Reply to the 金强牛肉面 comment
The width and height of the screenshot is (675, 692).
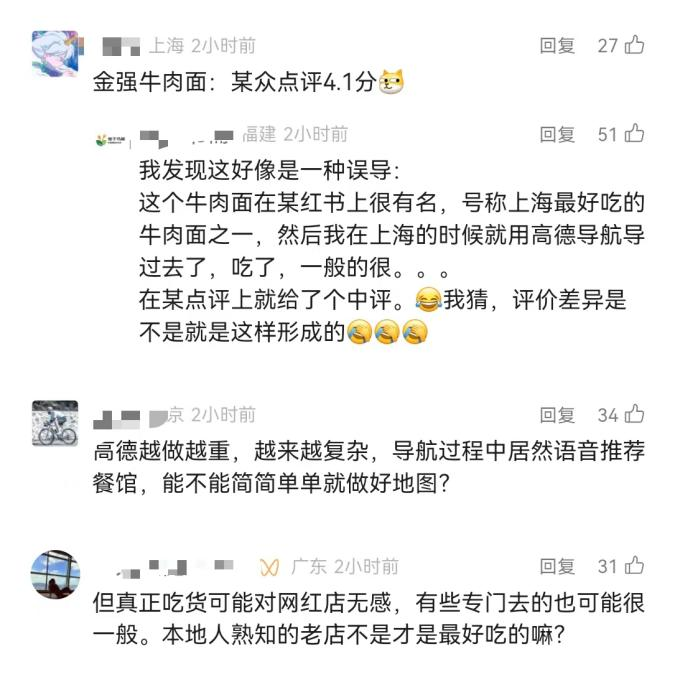557,45
